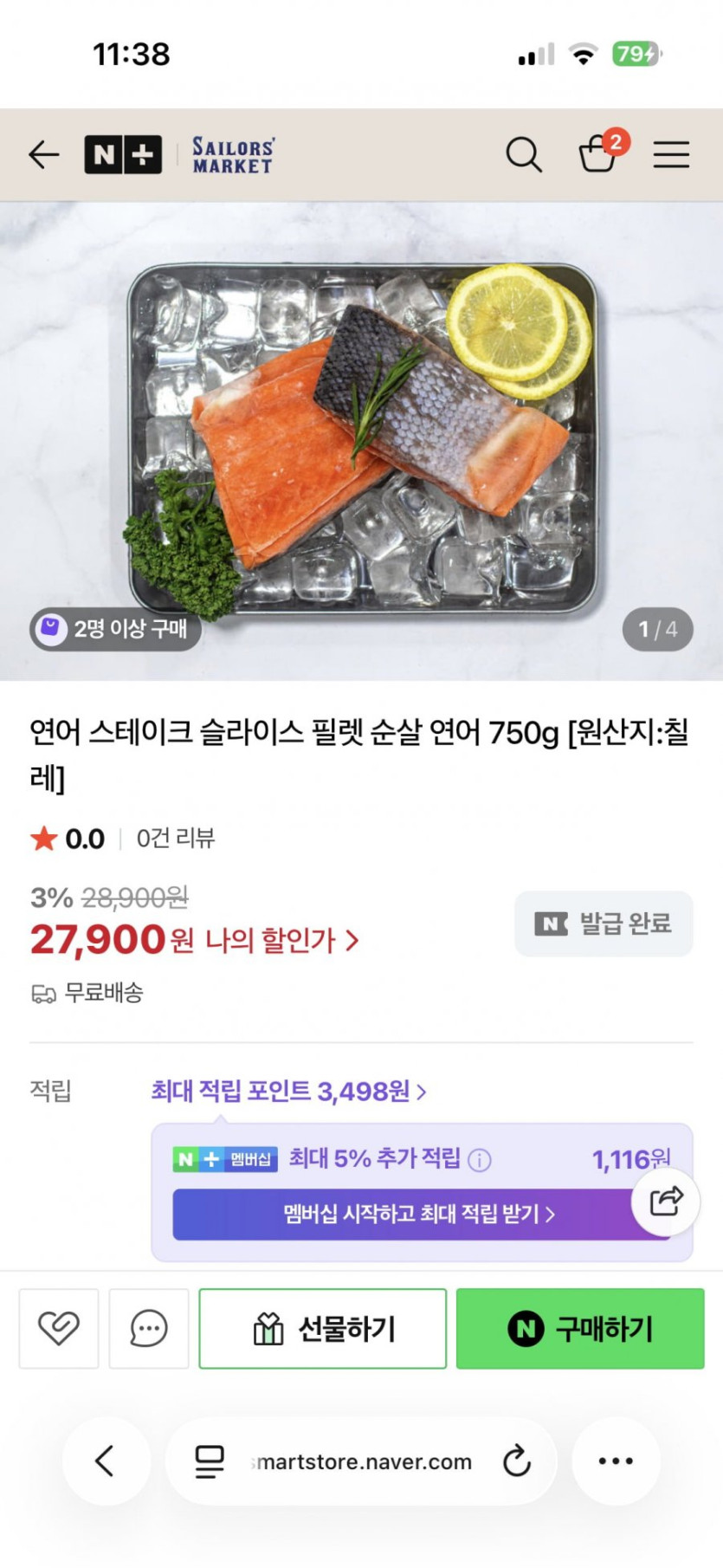
Task: Open the 0건 리뷰 reviews
Action: click(x=175, y=839)
